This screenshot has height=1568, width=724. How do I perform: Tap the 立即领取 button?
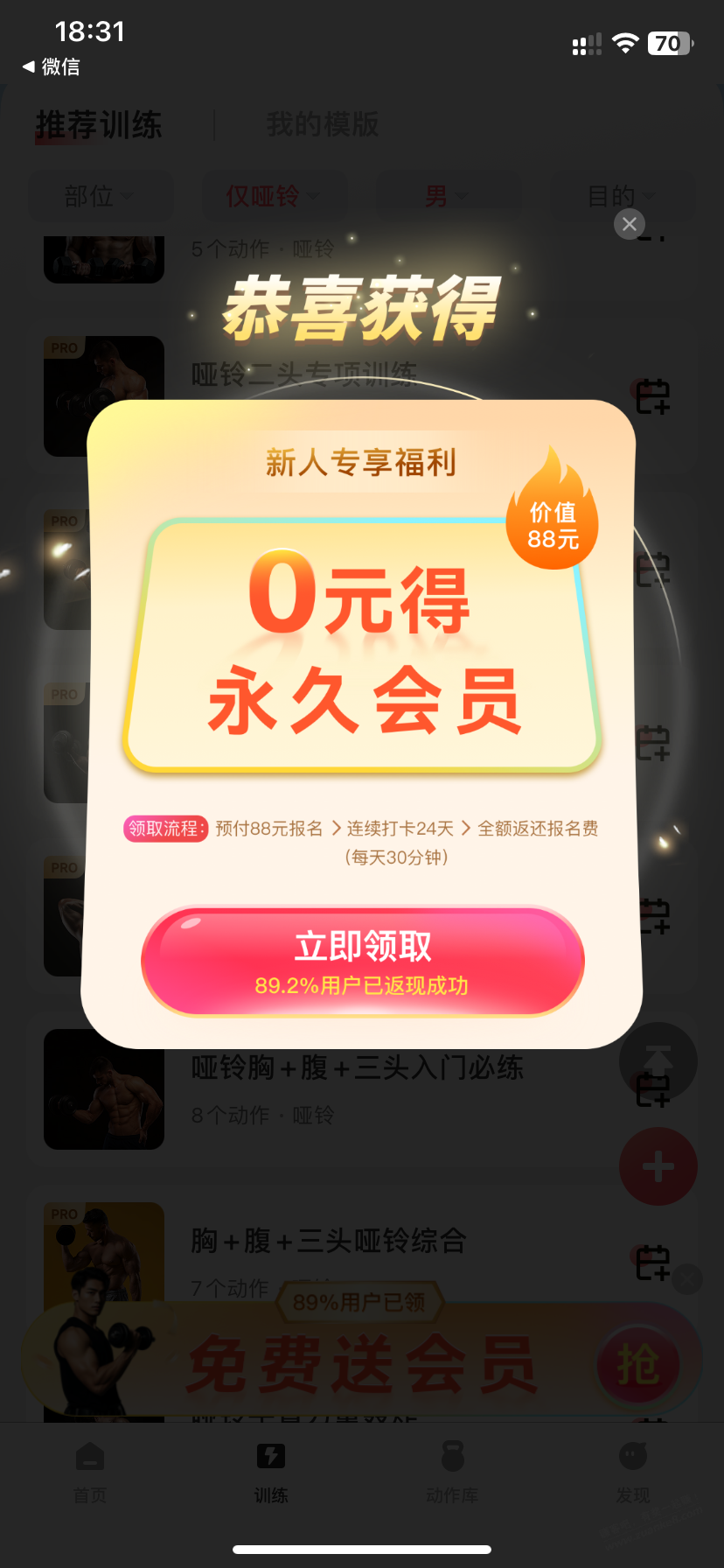[362, 962]
